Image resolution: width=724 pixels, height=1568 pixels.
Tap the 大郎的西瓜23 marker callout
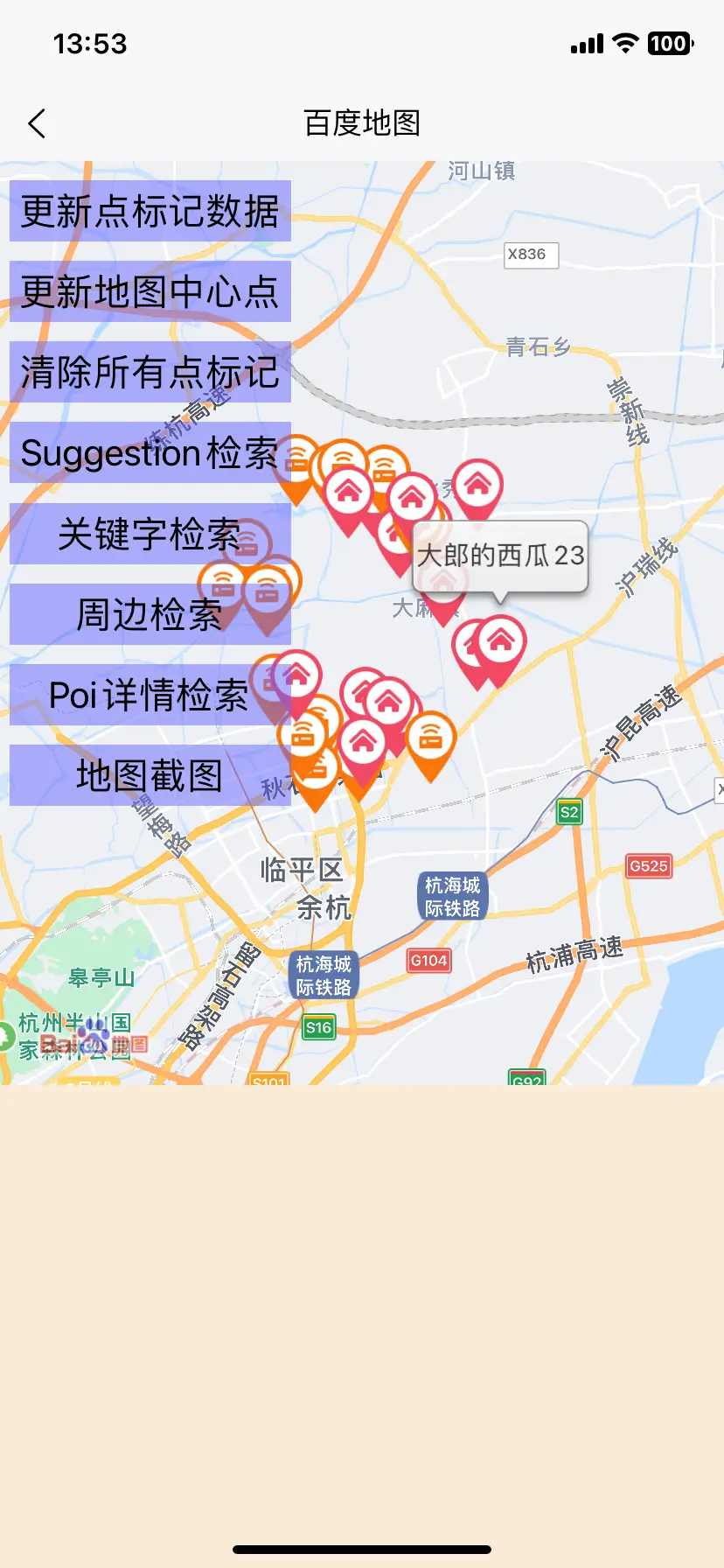pos(500,556)
